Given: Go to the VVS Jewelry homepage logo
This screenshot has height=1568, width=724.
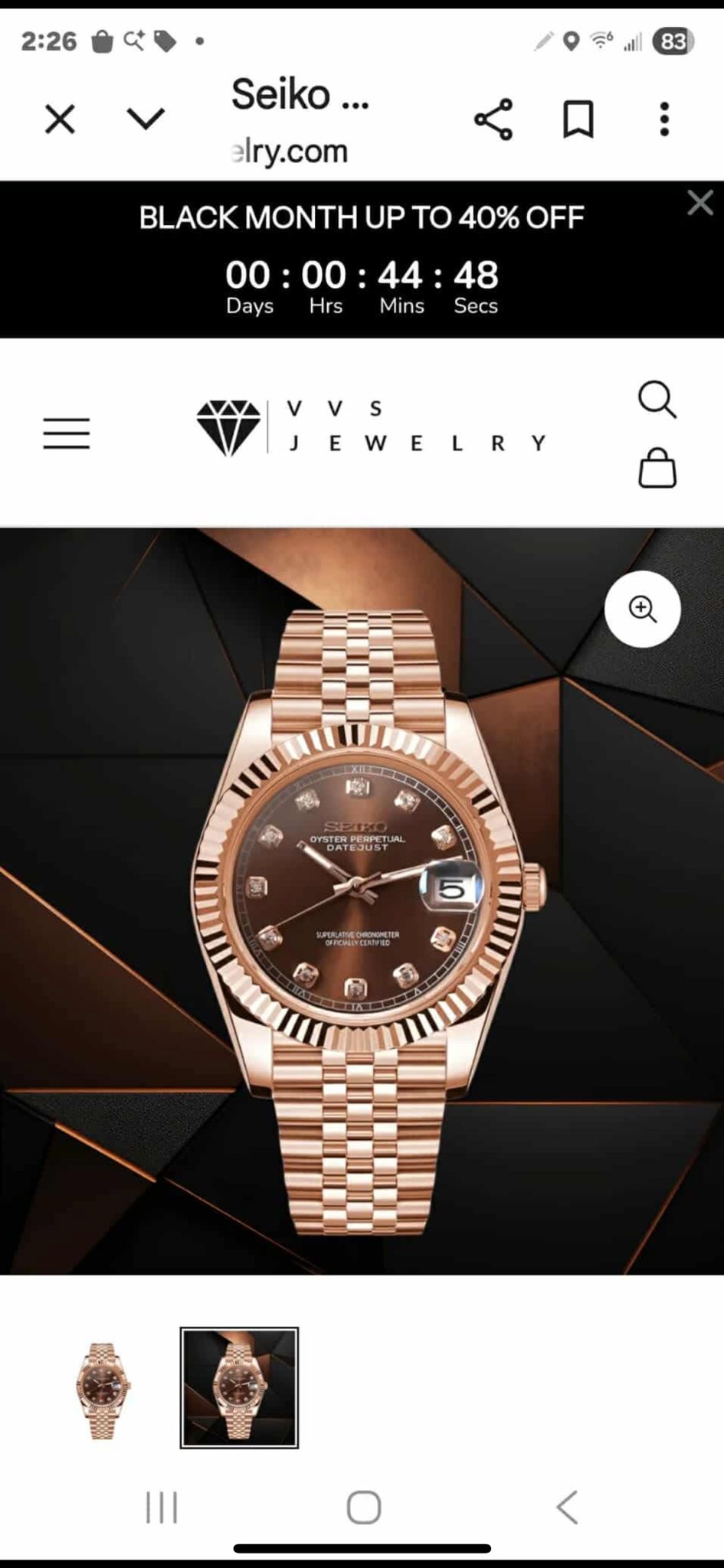Looking at the screenshot, I should [x=372, y=427].
